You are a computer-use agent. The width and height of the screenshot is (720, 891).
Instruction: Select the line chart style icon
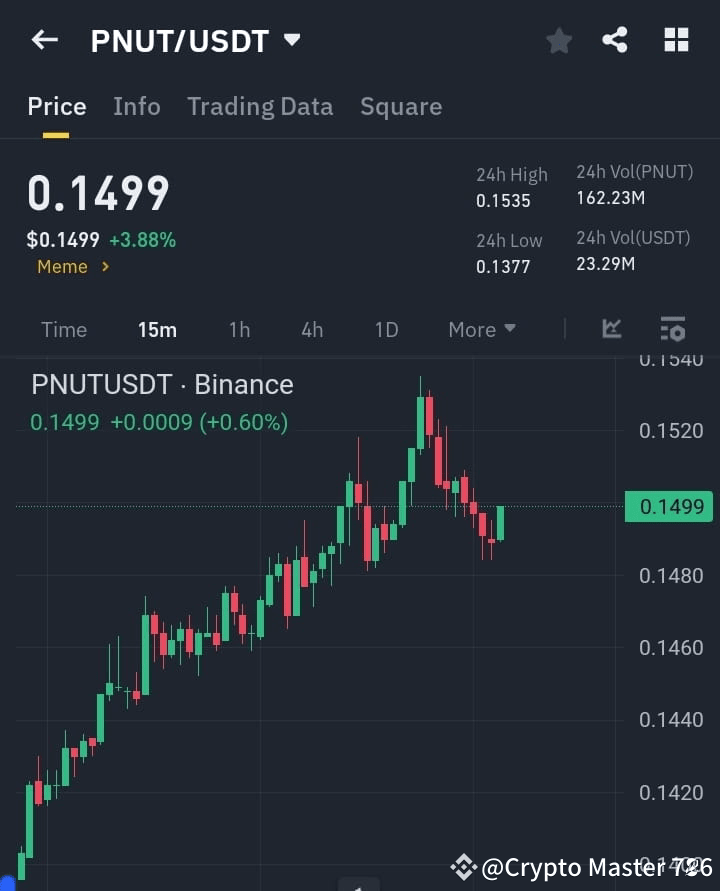611,329
